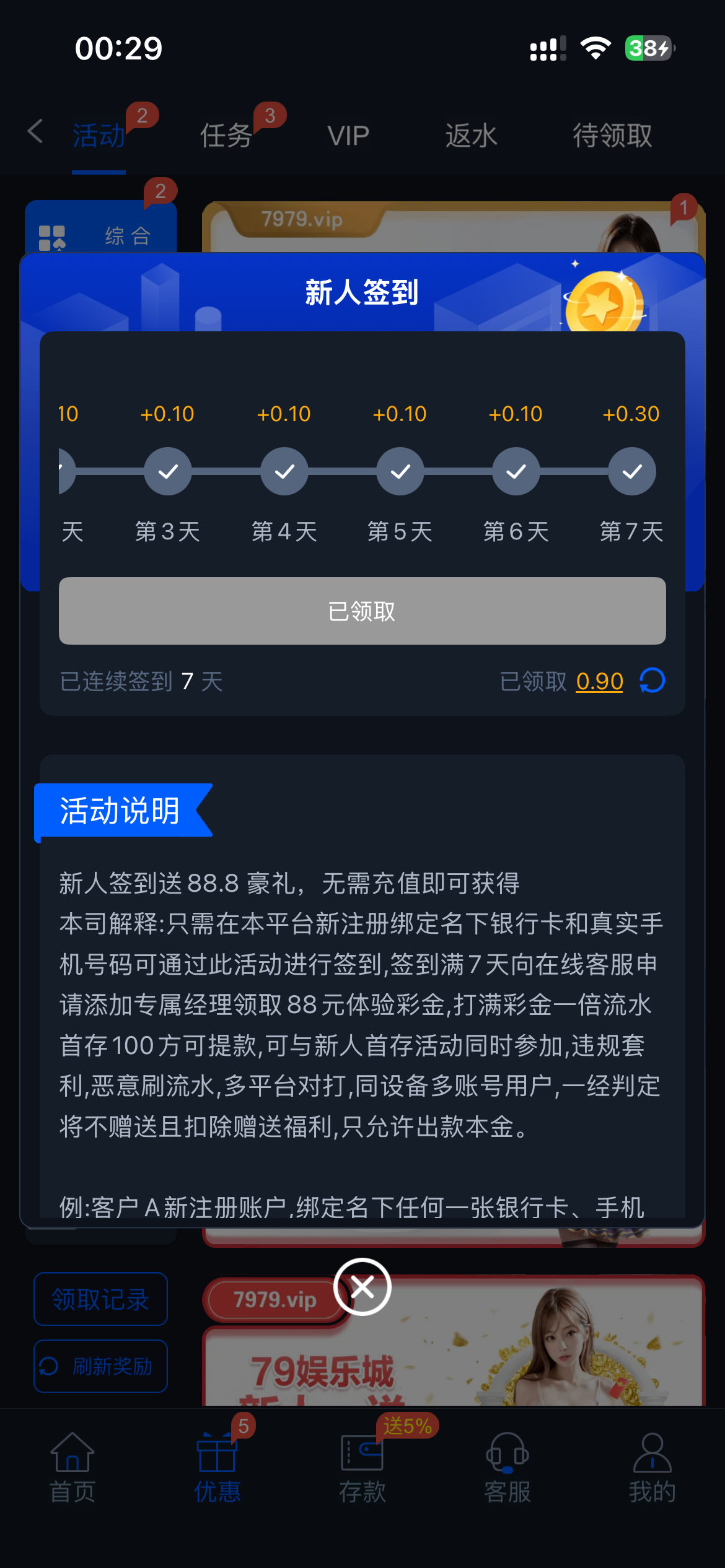Open the claimed 0.90 amount link
The image size is (725, 1568).
coord(599,681)
